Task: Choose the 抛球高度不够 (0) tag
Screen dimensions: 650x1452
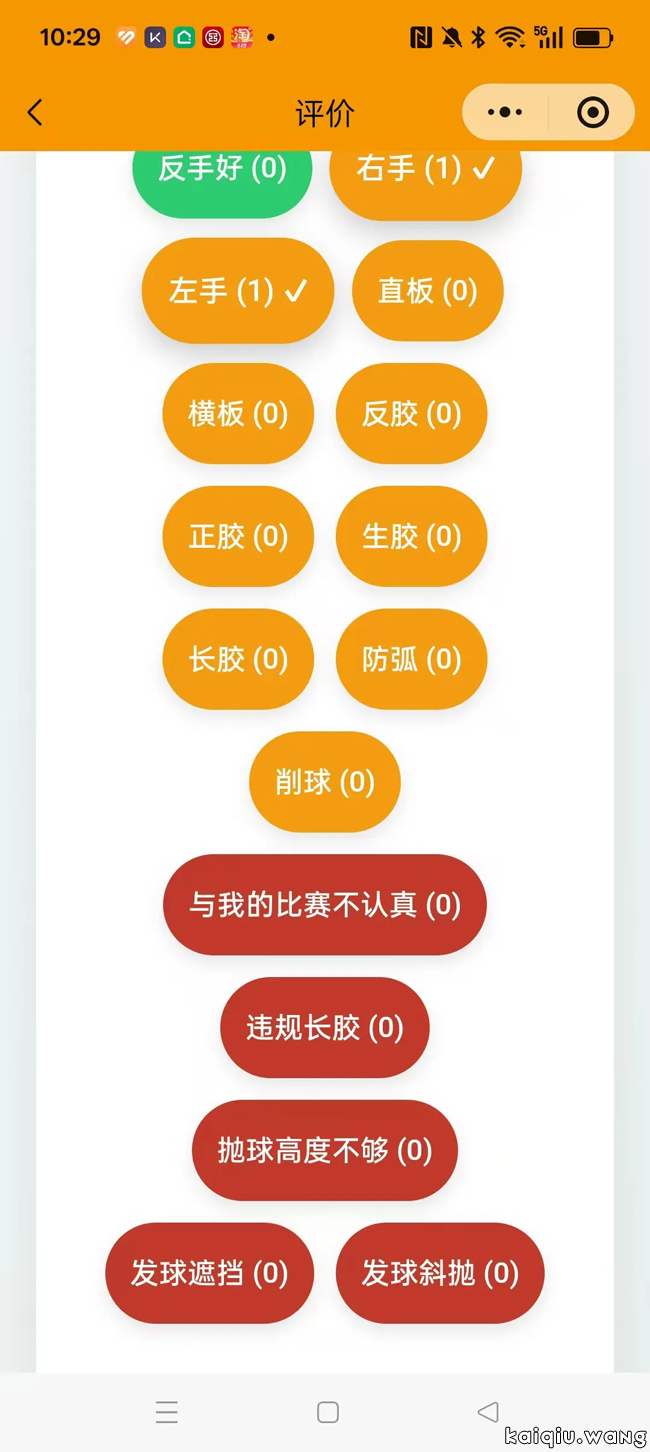Action: coord(325,1150)
